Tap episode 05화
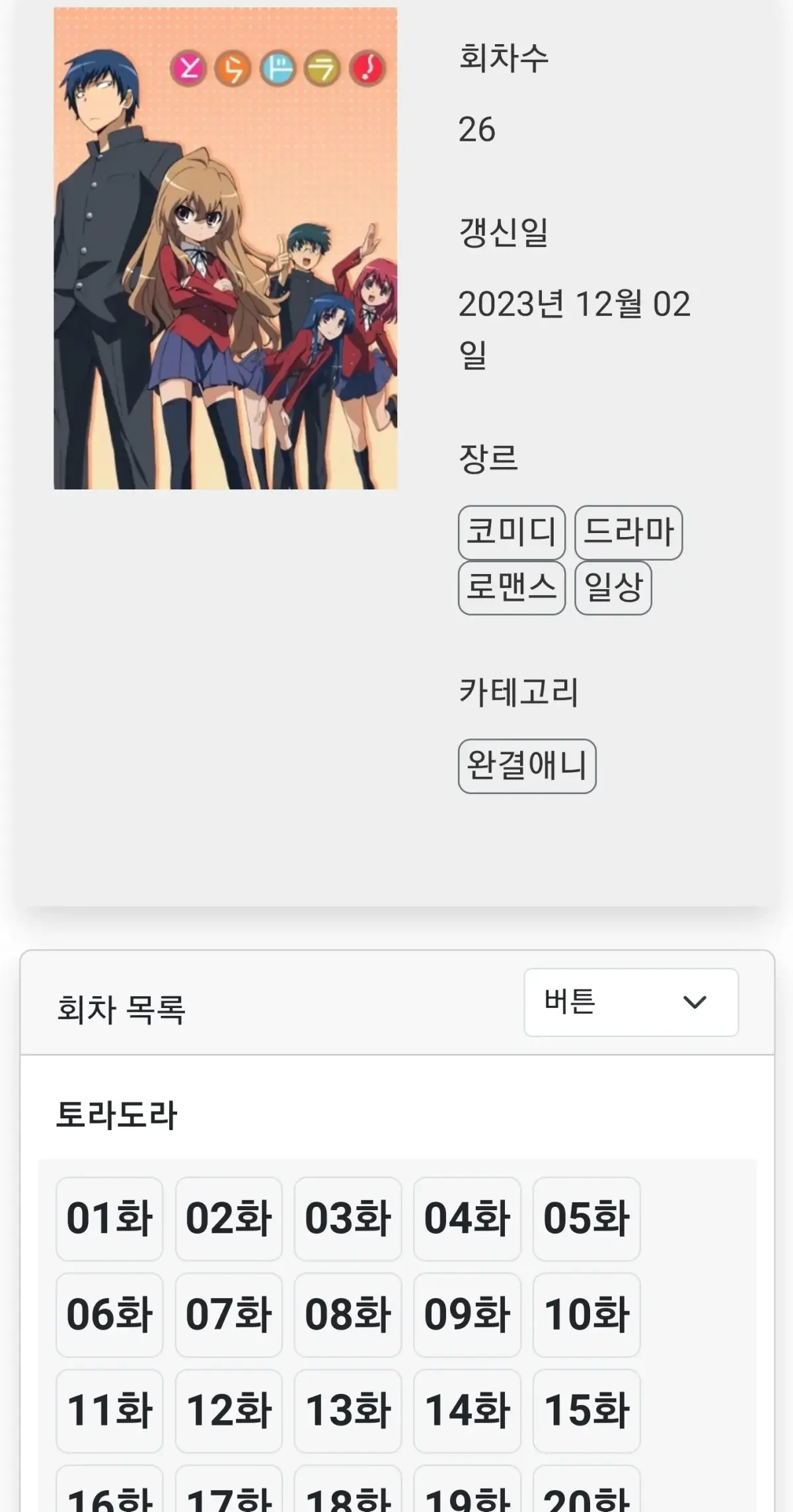This screenshot has height=1512, width=793. click(587, 1219)
